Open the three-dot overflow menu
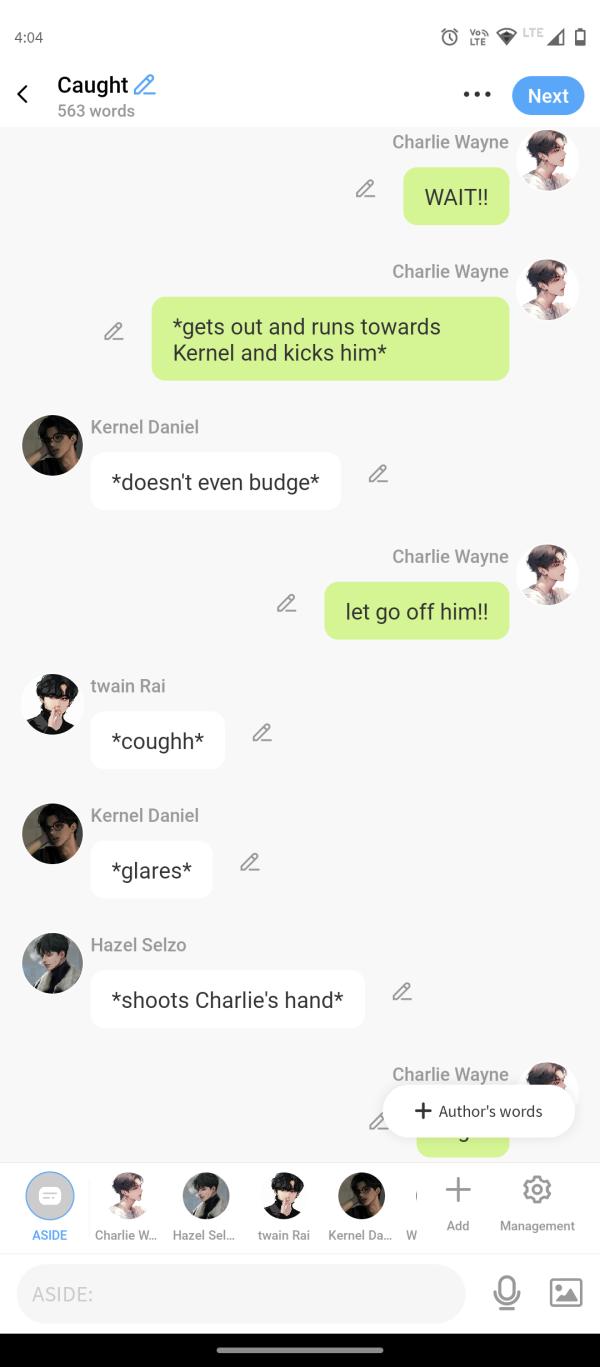 477,95
